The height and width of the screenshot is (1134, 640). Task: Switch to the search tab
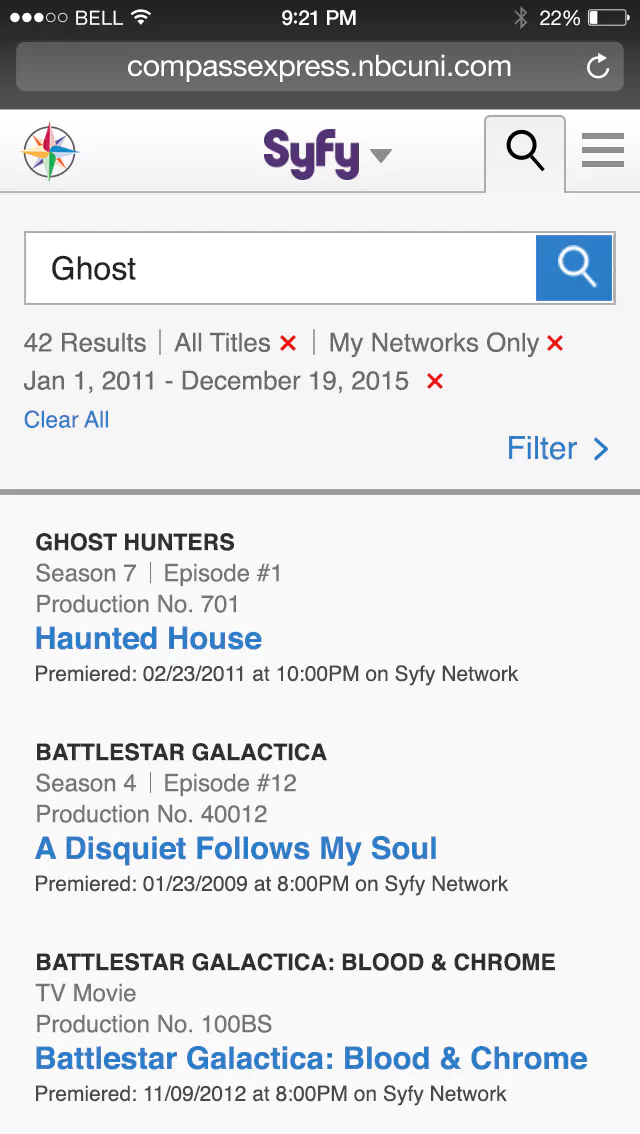point(525,152)
